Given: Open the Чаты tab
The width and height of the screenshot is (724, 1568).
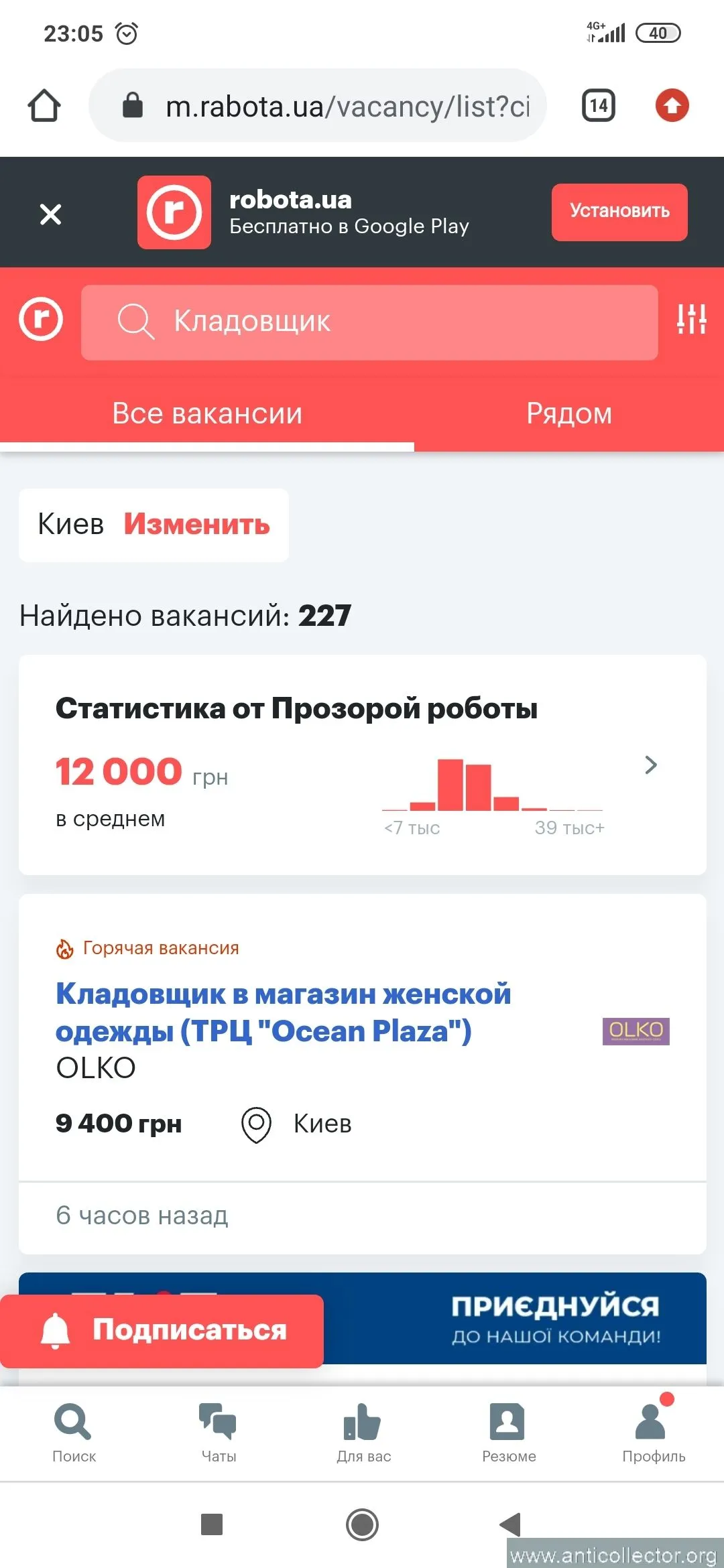Looking at the screenshot, I should (219, 1433).
